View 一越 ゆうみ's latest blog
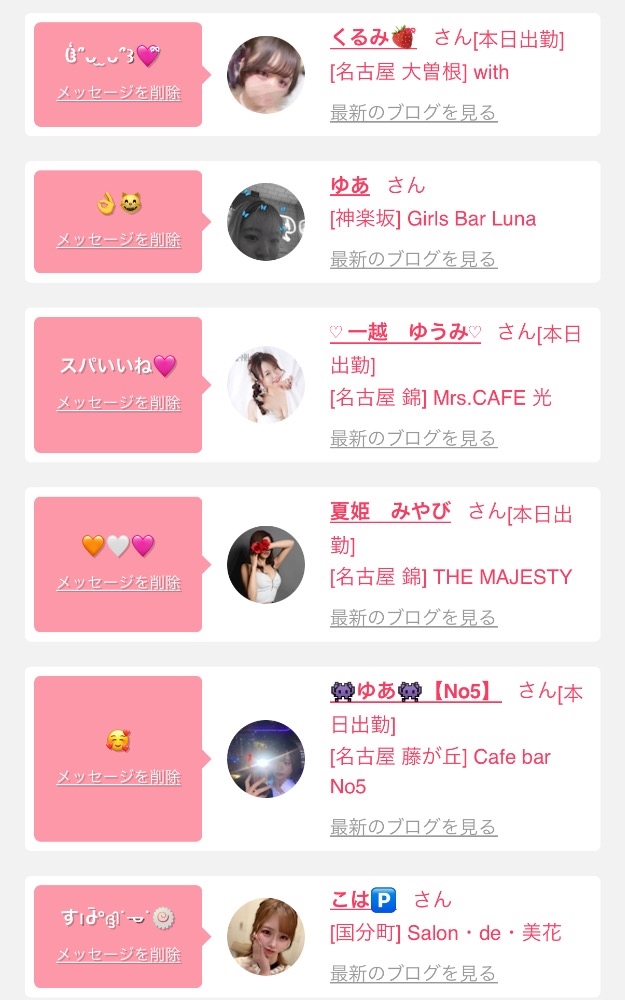 click(x=413, y=439)
